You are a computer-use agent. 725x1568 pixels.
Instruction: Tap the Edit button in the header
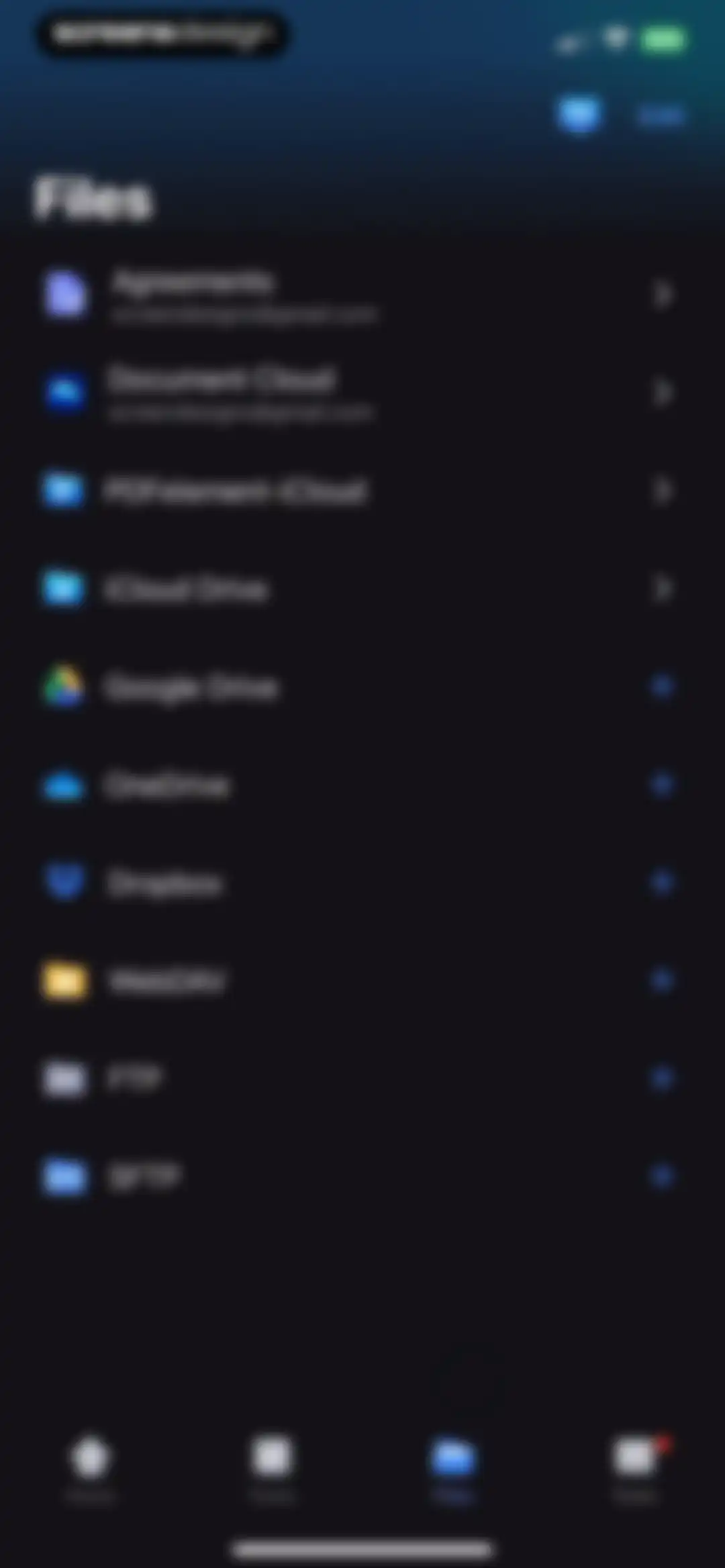661,115
